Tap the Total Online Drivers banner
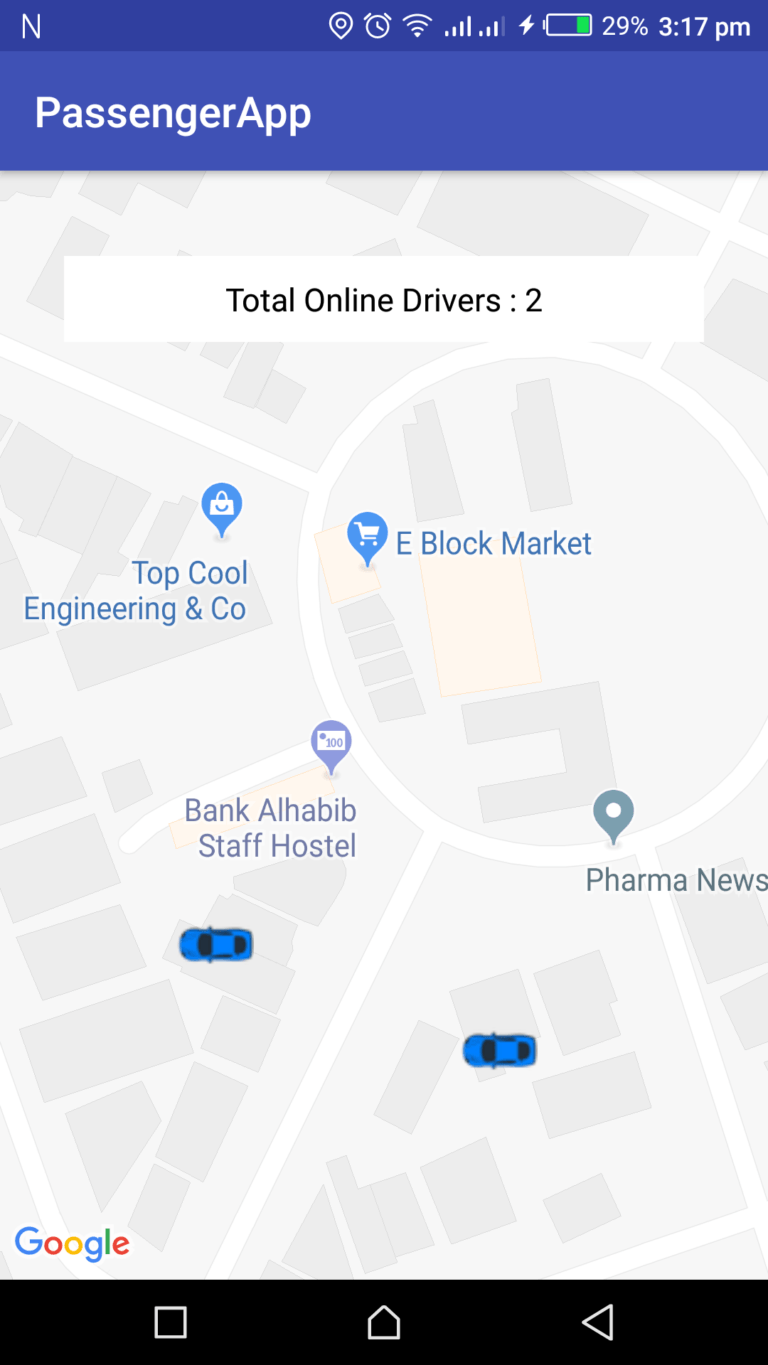 click(384, 299)
